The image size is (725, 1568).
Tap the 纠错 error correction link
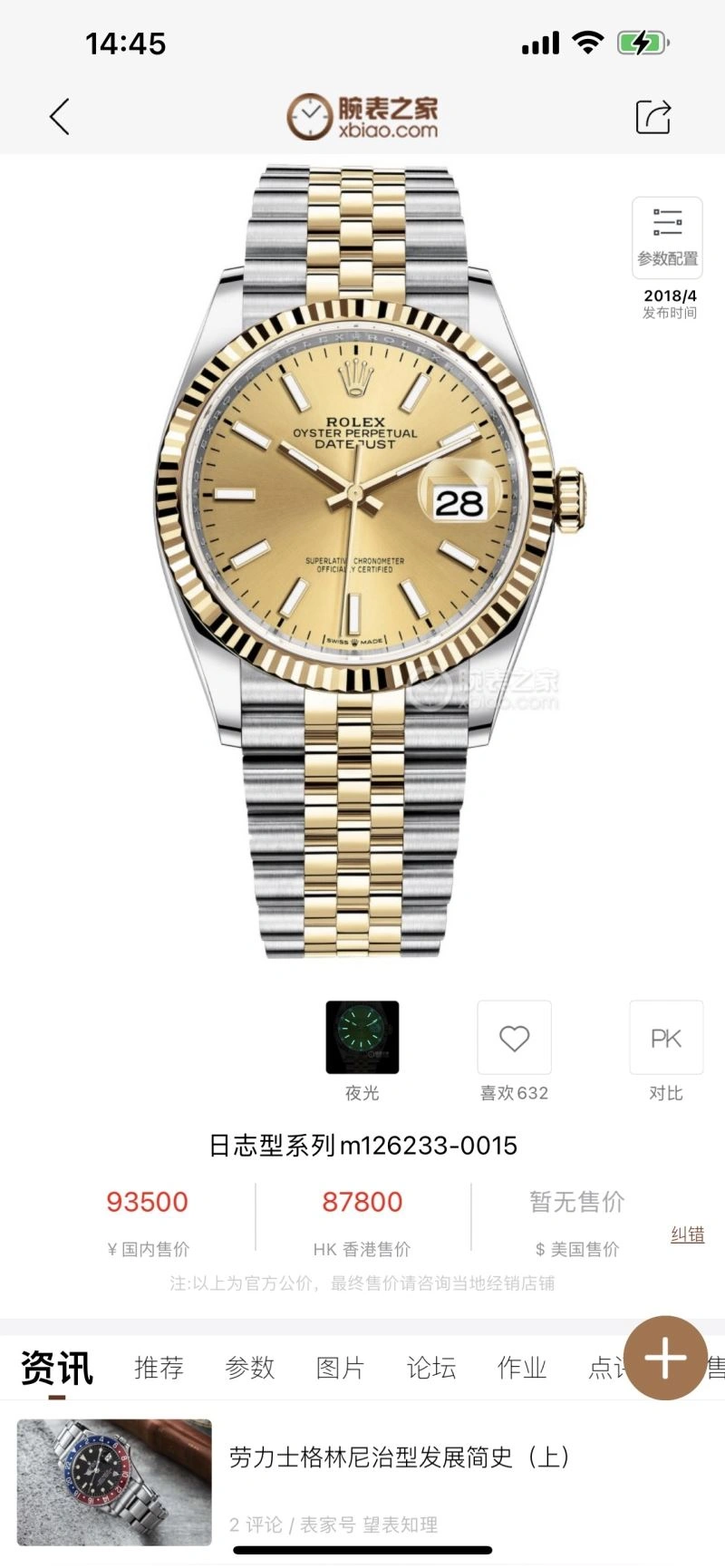click(687, 1234)
